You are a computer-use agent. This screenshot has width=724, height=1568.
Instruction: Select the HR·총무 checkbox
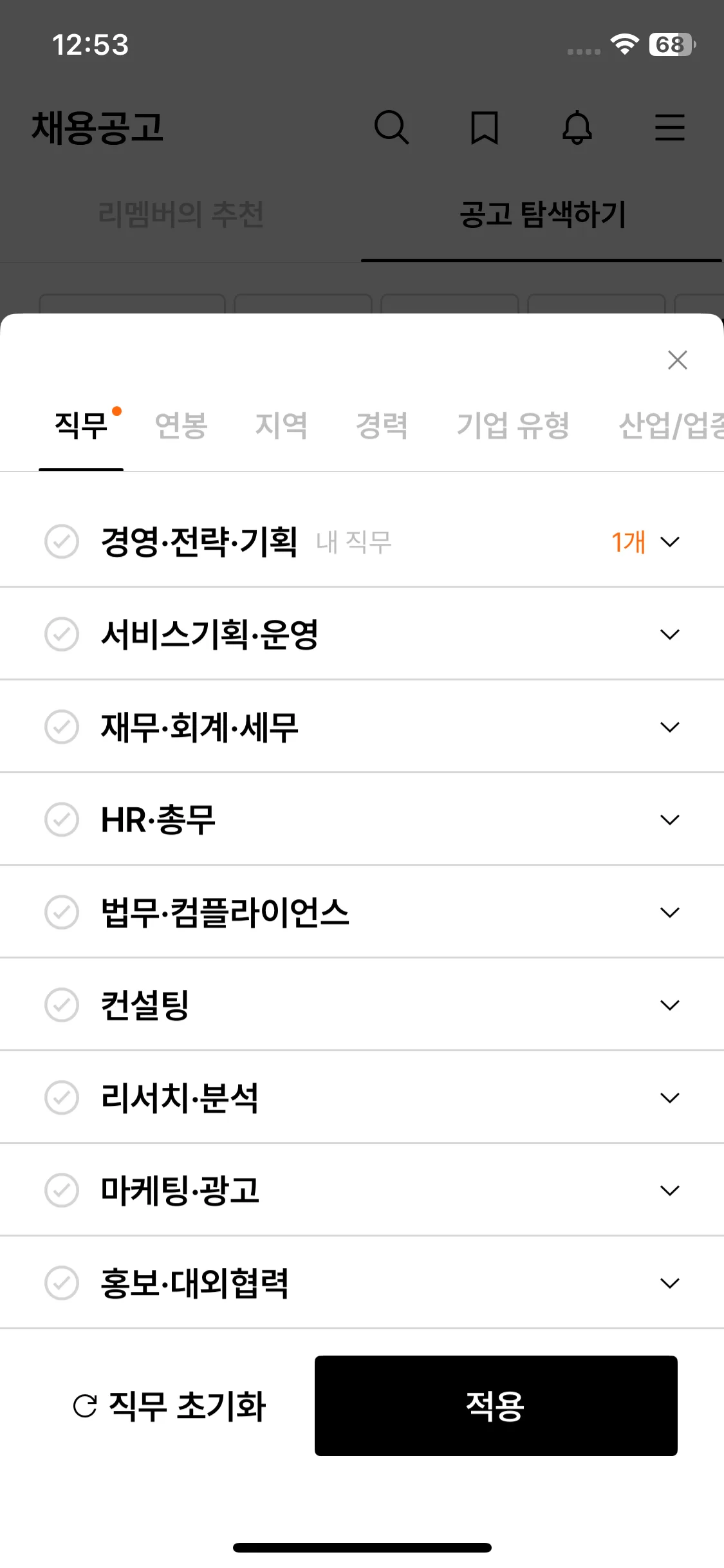pos(62,820)
